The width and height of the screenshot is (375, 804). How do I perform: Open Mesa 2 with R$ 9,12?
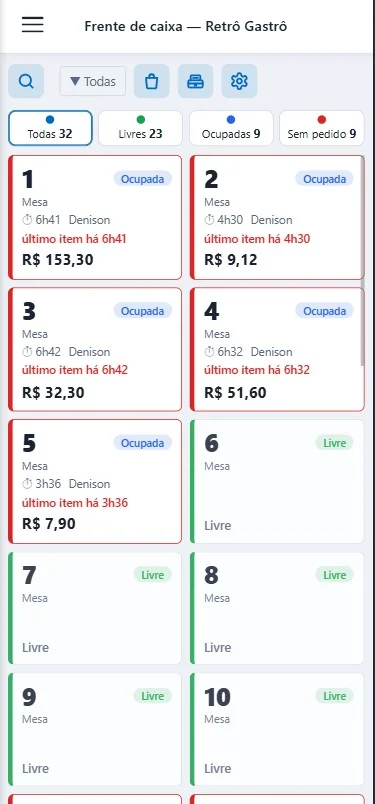(277, 217)
